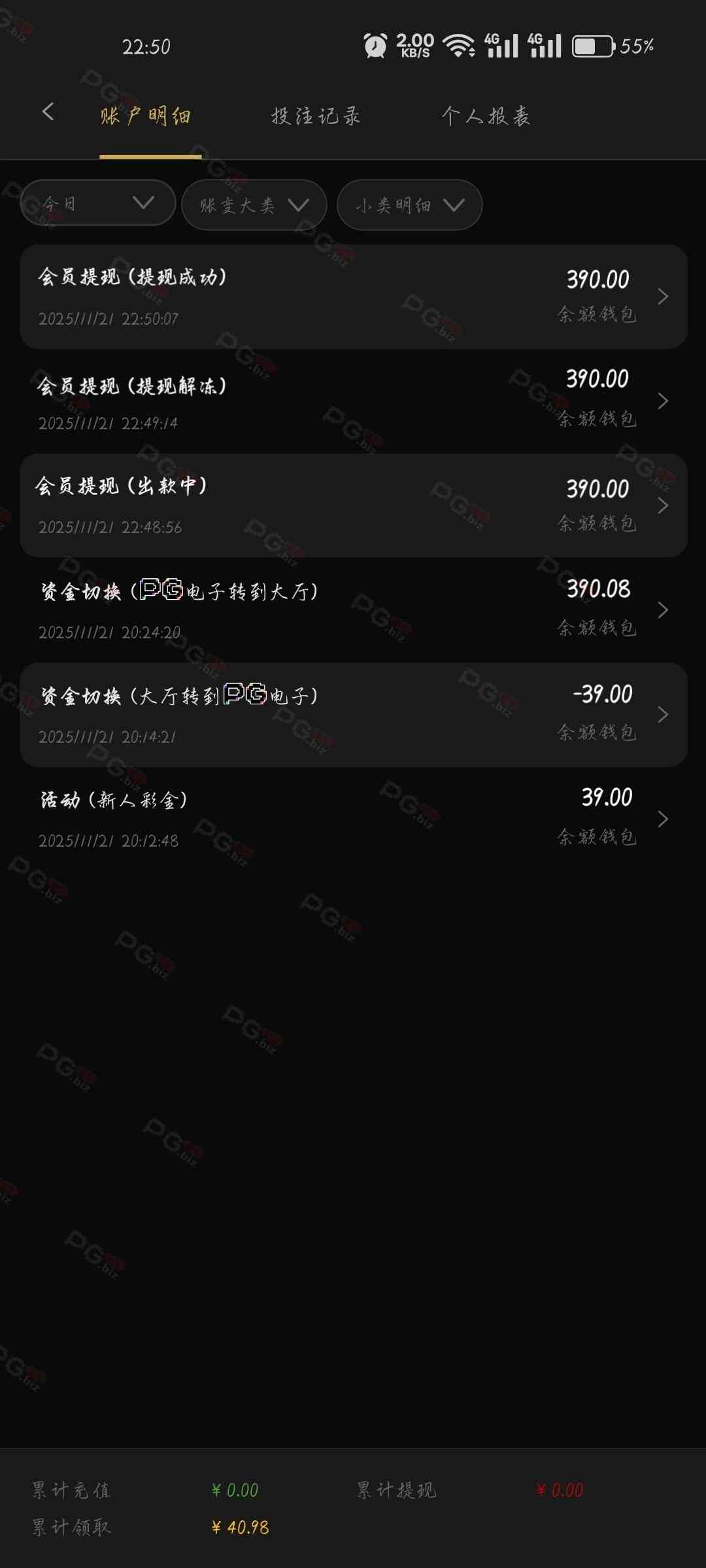This screenshot has height=1568, width=706.
Task: Open the PG电子转到大厅 transfer record
Action: pyautogui.click(x=353, y=610)
